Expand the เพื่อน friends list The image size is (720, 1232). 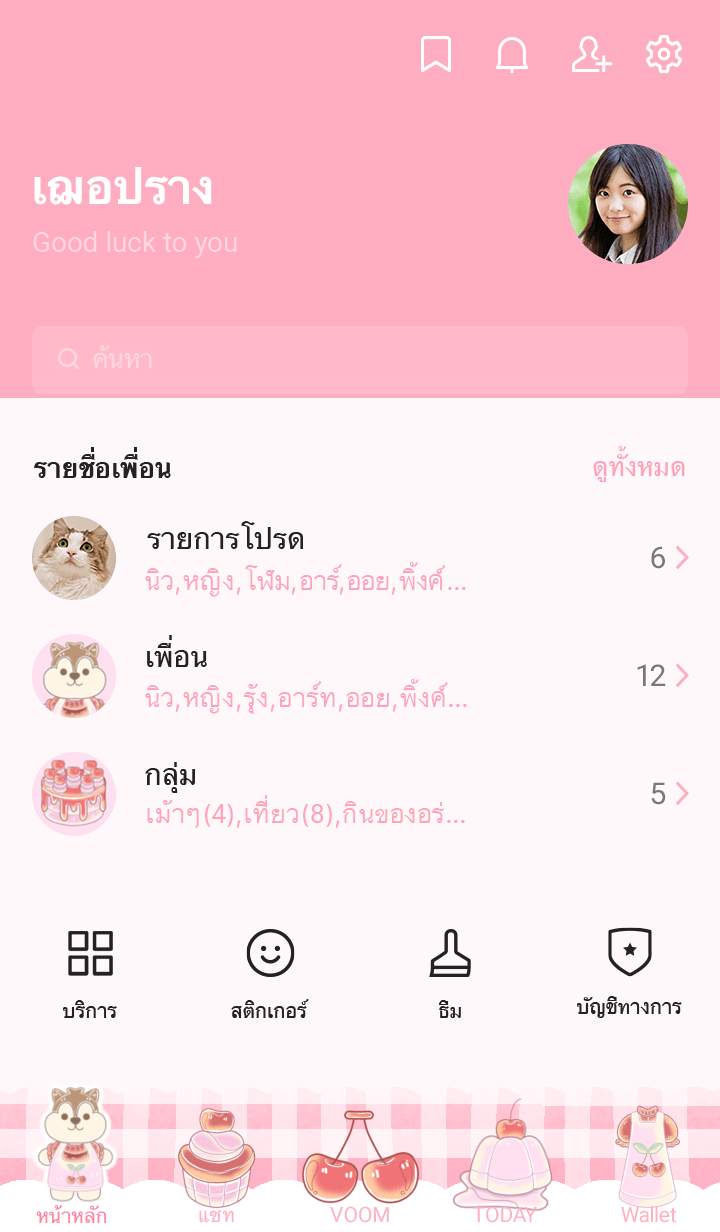click(360, 676)
